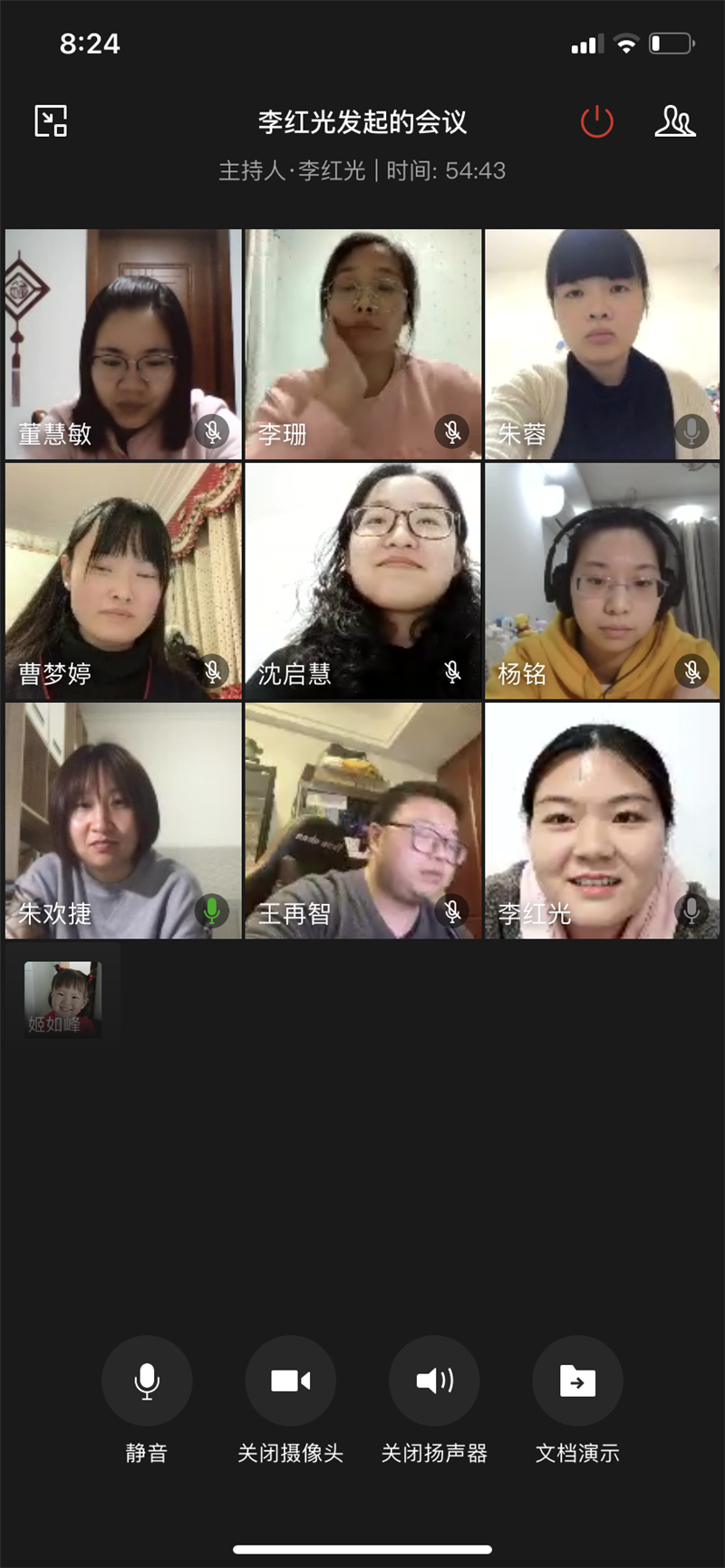Mute your microphone (静音)
725x1568 pixels.
point(147,1380)
